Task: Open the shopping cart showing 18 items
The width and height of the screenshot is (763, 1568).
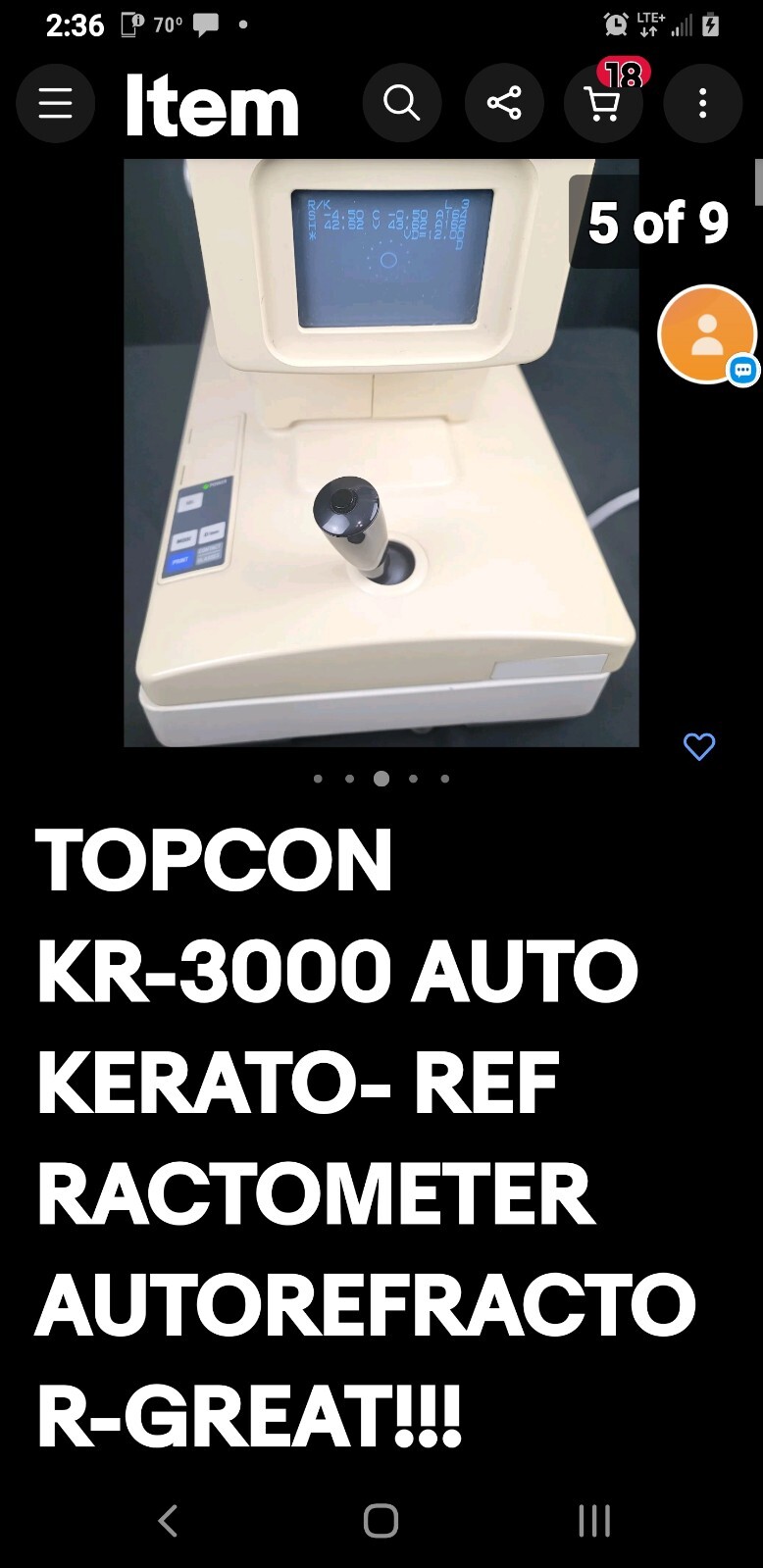Action: pos(604,103)
